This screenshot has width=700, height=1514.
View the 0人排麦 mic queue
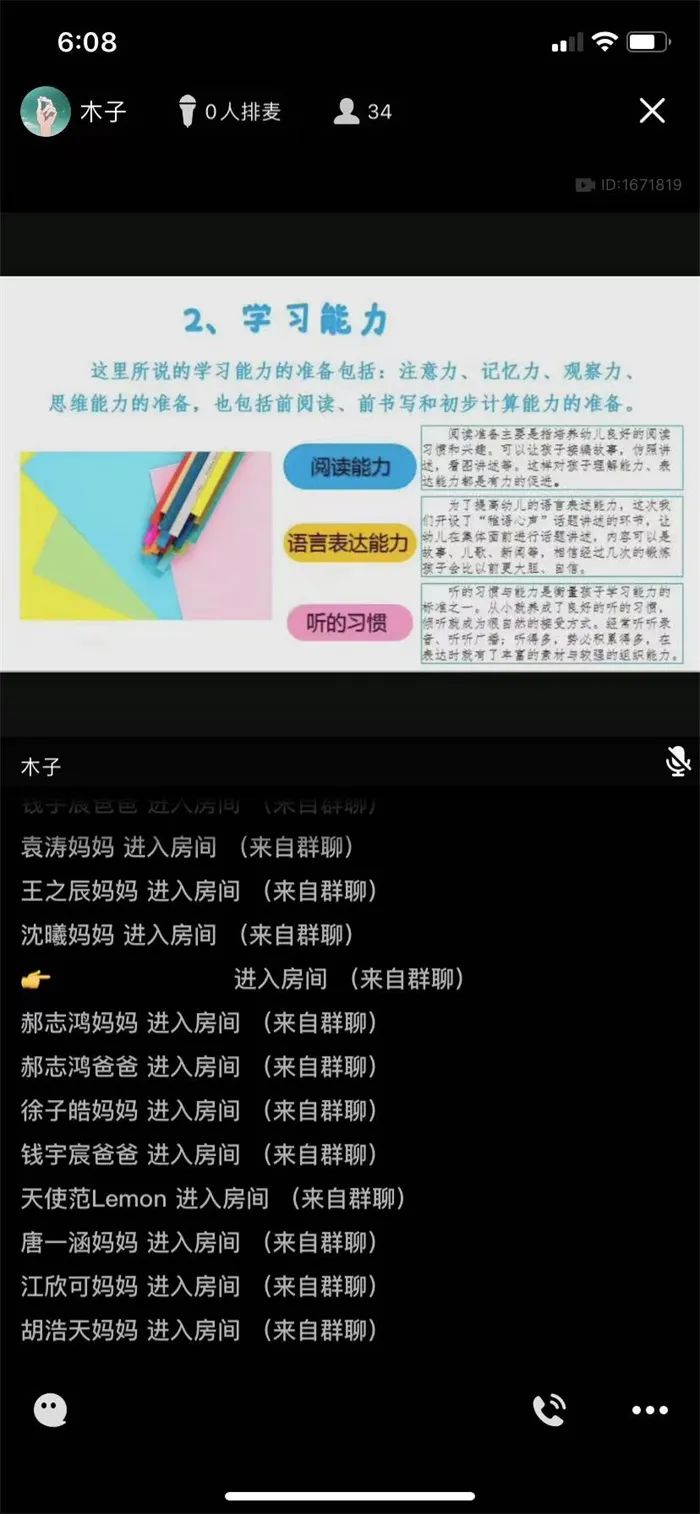[x=229, y=112]
